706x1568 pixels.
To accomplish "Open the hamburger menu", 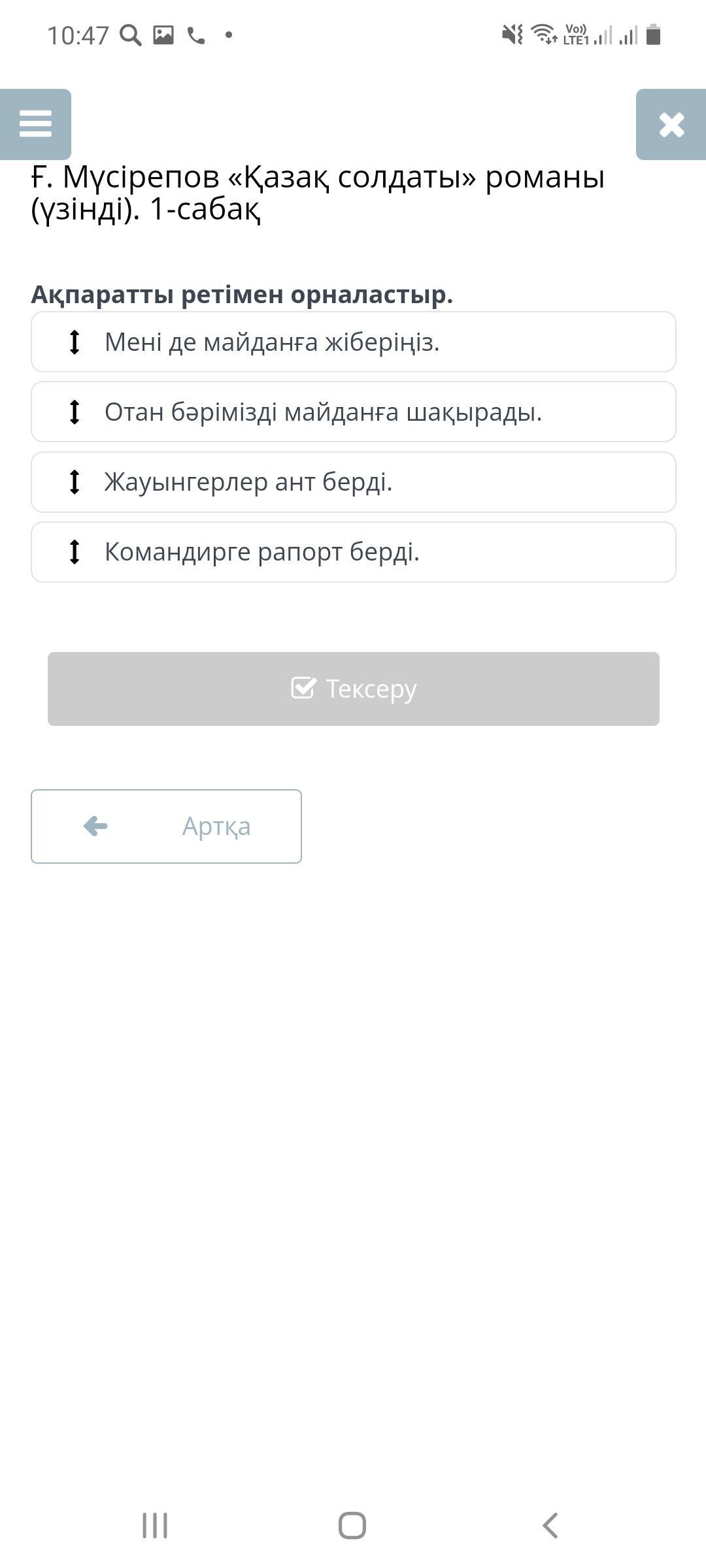I will click(35, 124).
